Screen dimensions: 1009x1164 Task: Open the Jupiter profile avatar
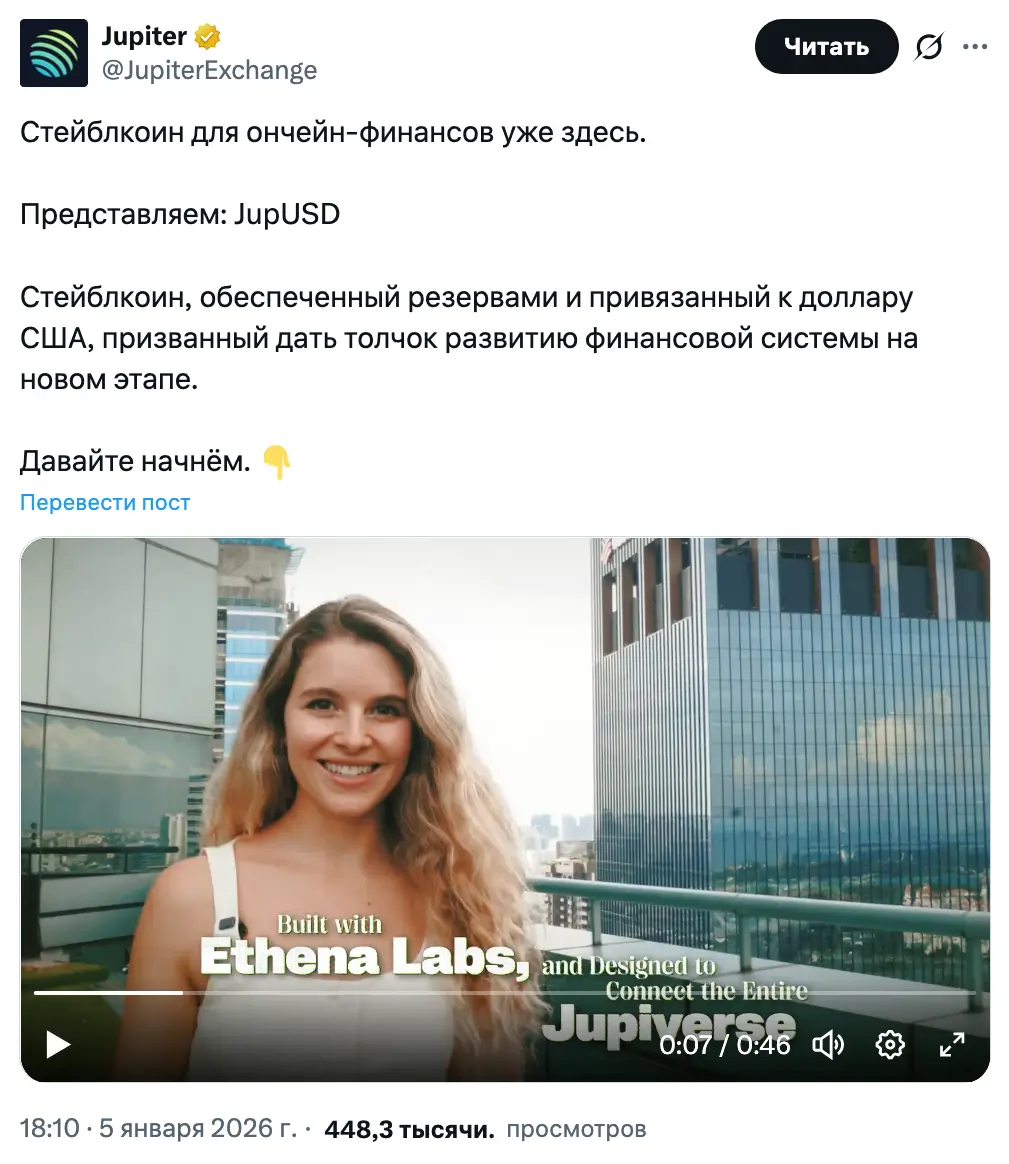[53, 53]
